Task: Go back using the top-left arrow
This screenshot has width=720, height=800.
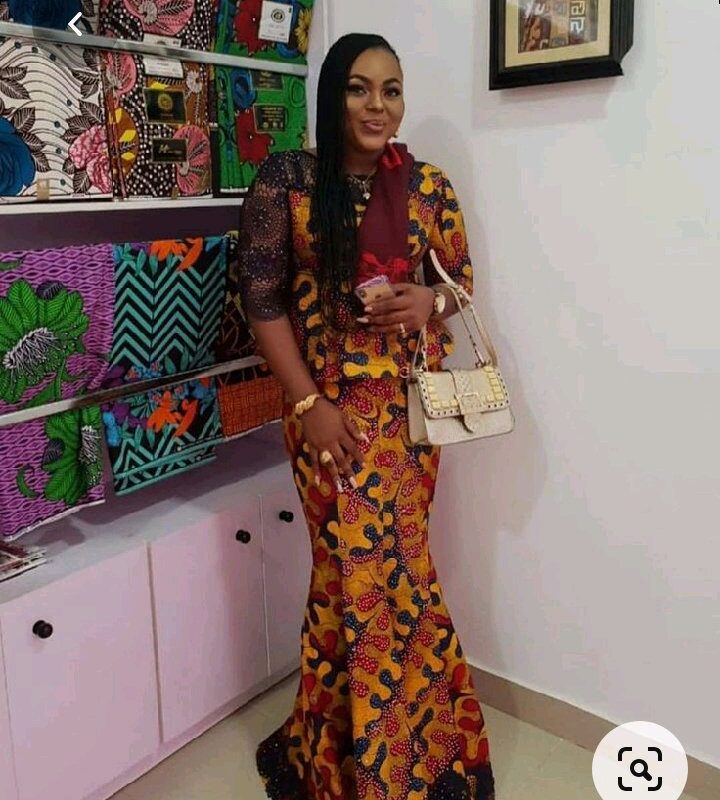Action: click(x=75, y=25)
